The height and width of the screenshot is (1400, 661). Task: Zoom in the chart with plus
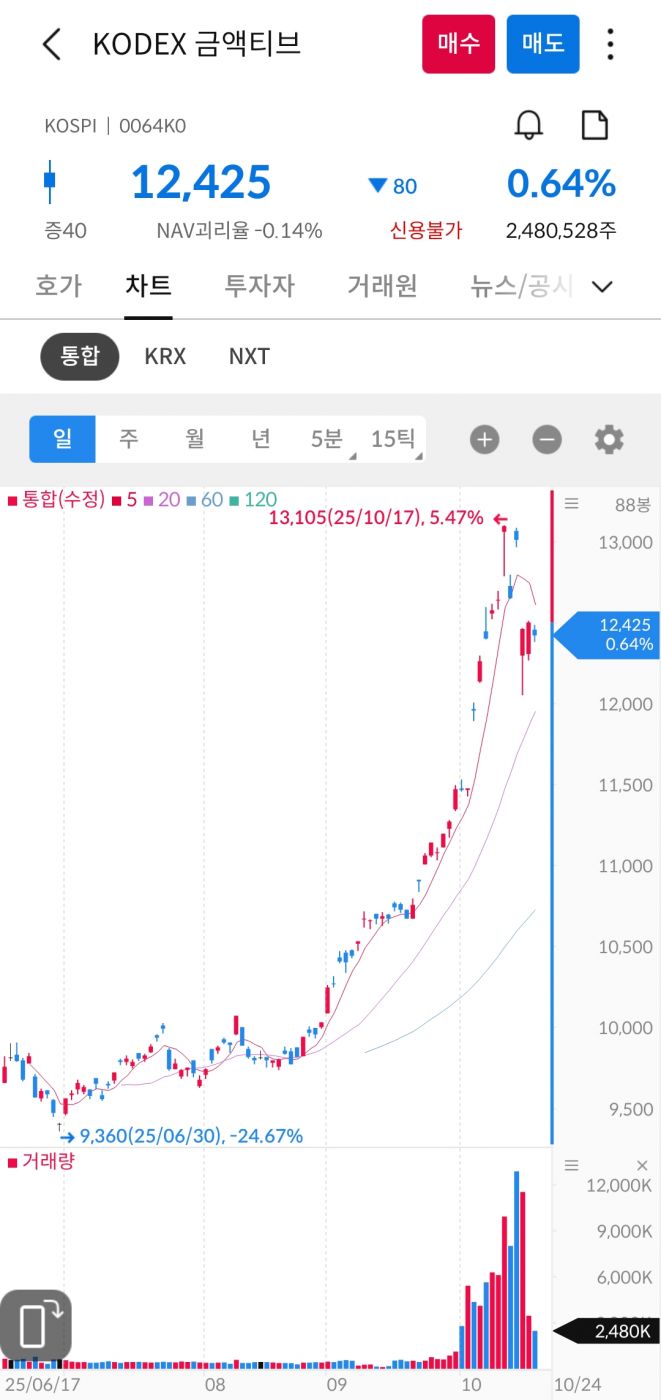point(484,439)
